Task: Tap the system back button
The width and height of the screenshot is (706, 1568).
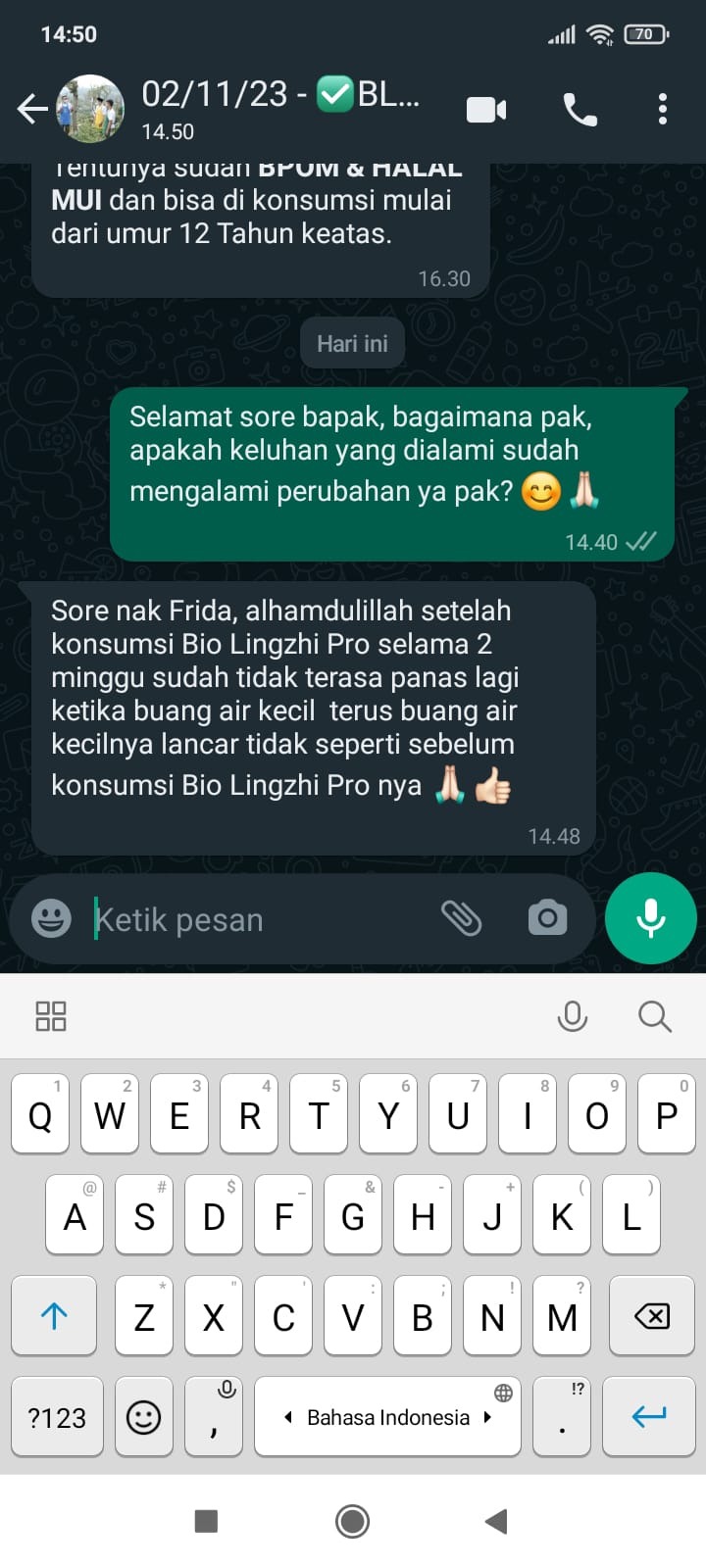Action: click(x=496, y=1521)
